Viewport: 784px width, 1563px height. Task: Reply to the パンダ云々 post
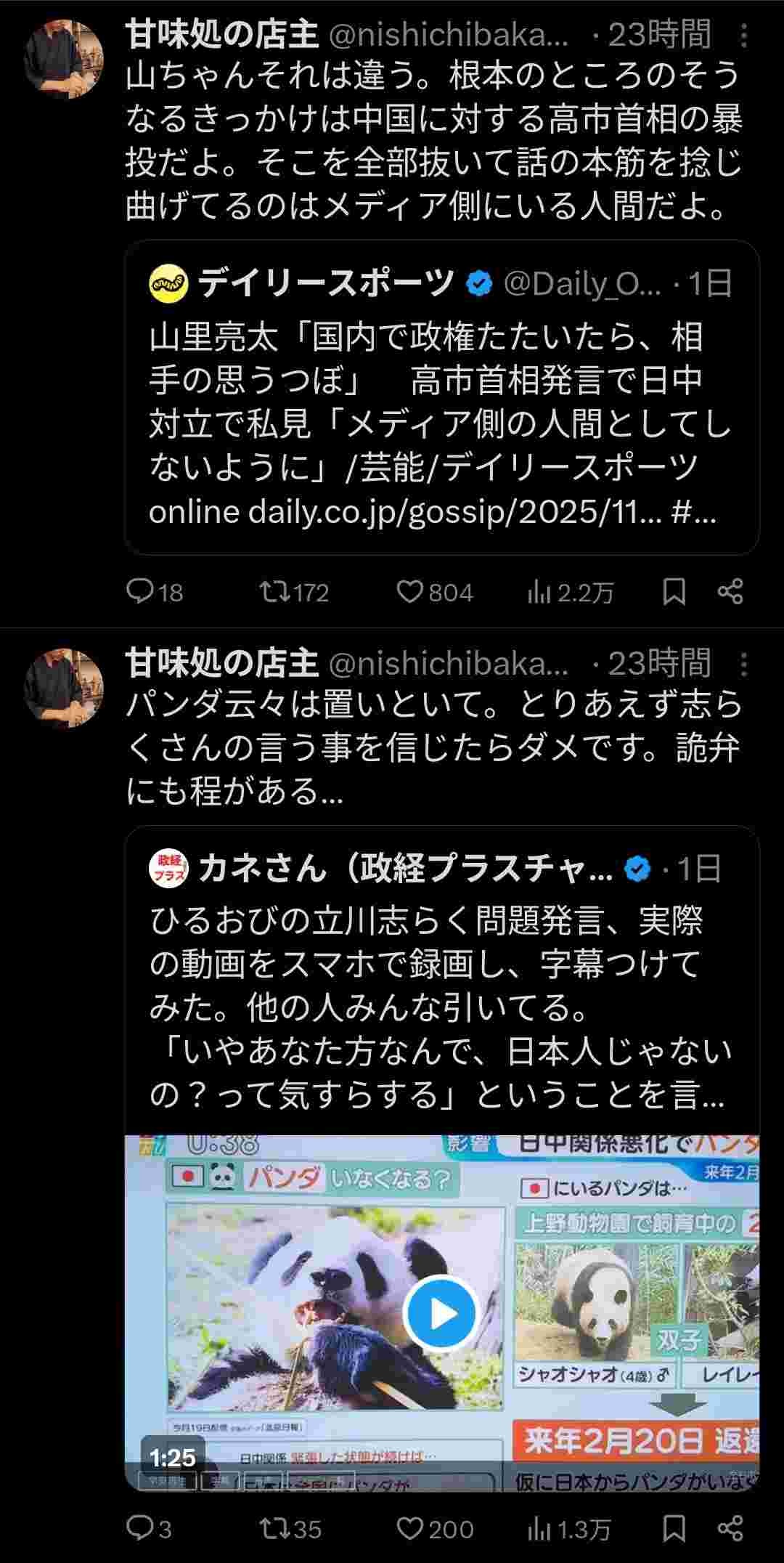click(x=139, y=1529)
